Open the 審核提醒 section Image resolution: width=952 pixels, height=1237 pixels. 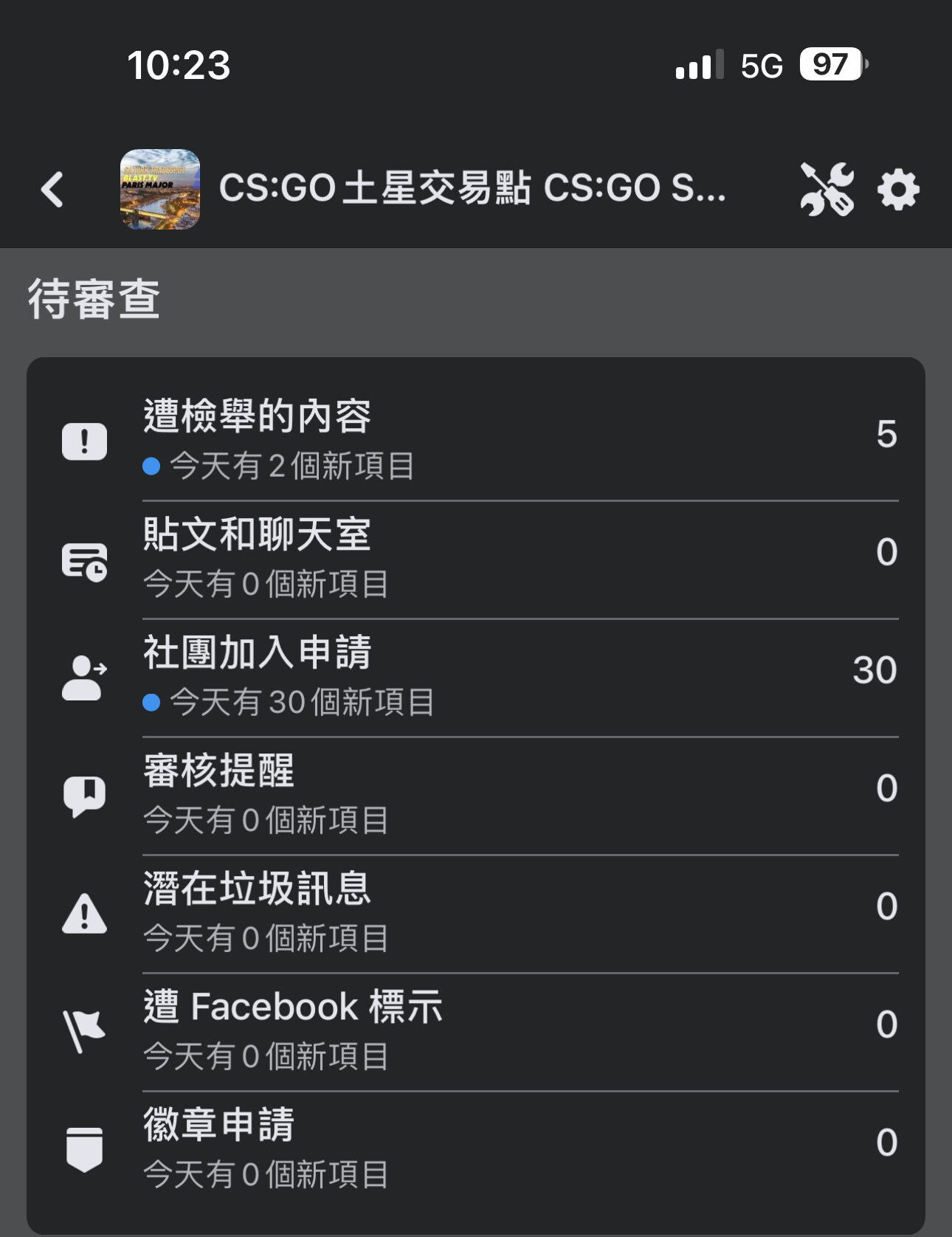[x=476, y=793]
